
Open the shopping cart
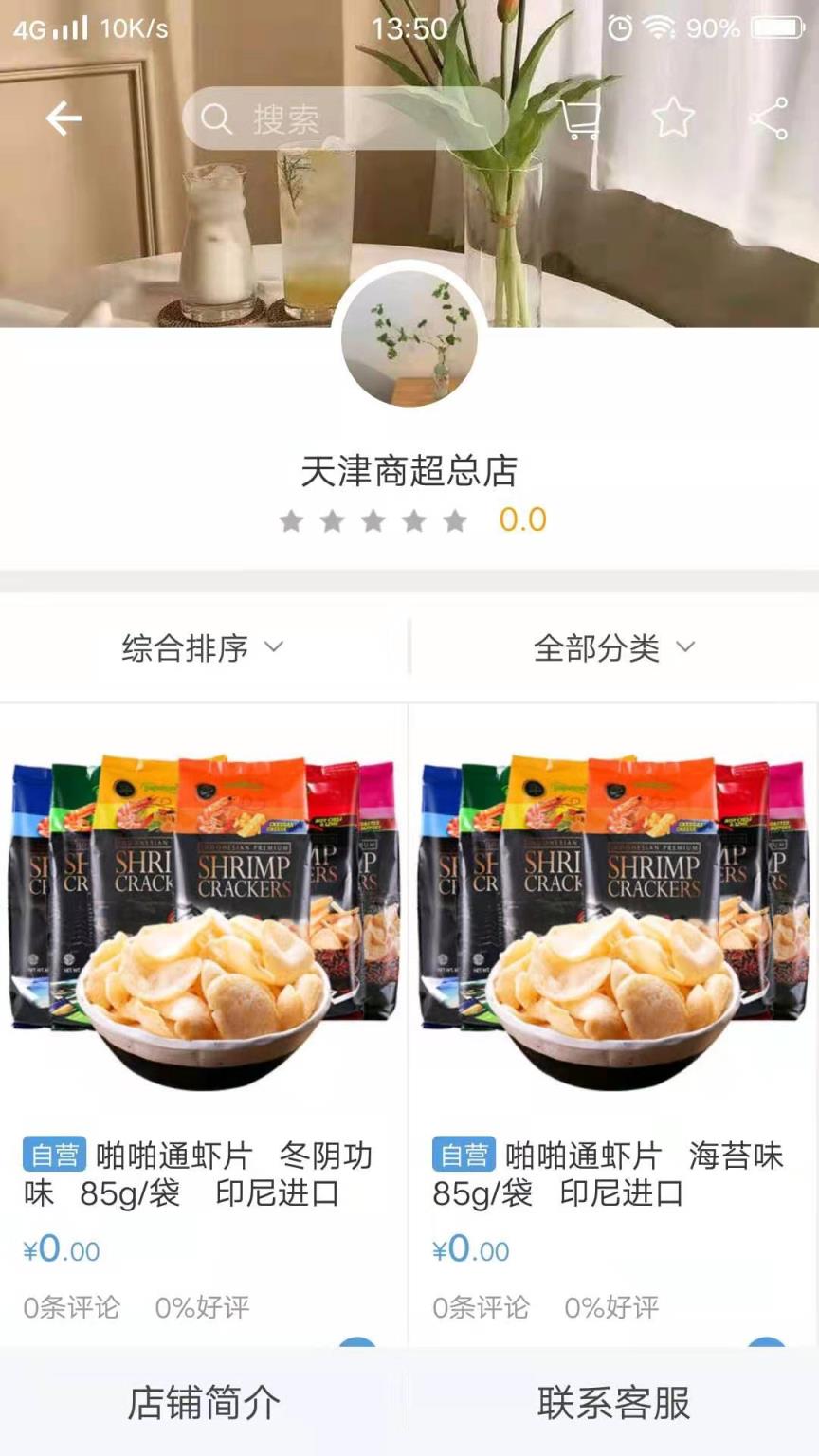pyautogui.click(x=581, y=118)
